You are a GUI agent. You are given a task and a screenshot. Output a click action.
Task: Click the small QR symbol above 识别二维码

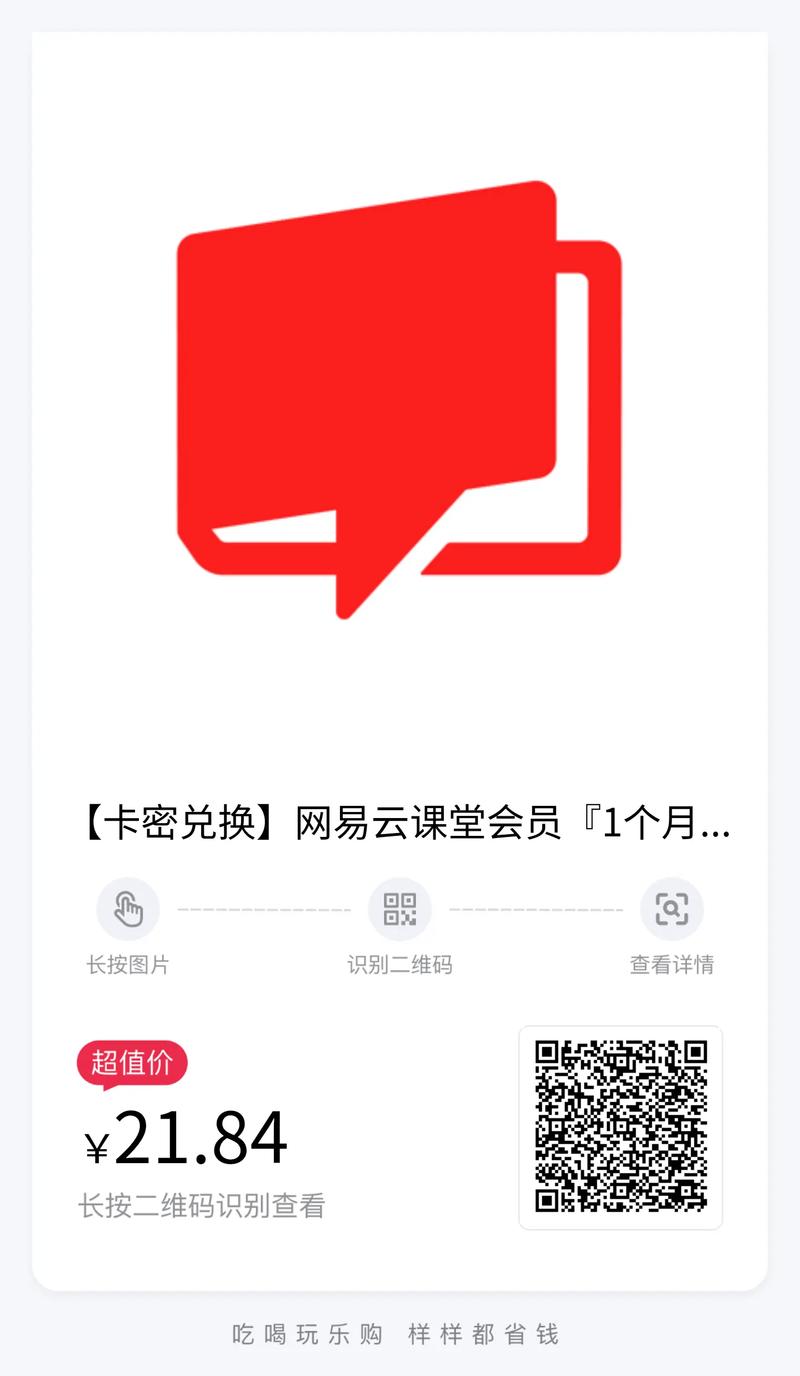[400, 908]
